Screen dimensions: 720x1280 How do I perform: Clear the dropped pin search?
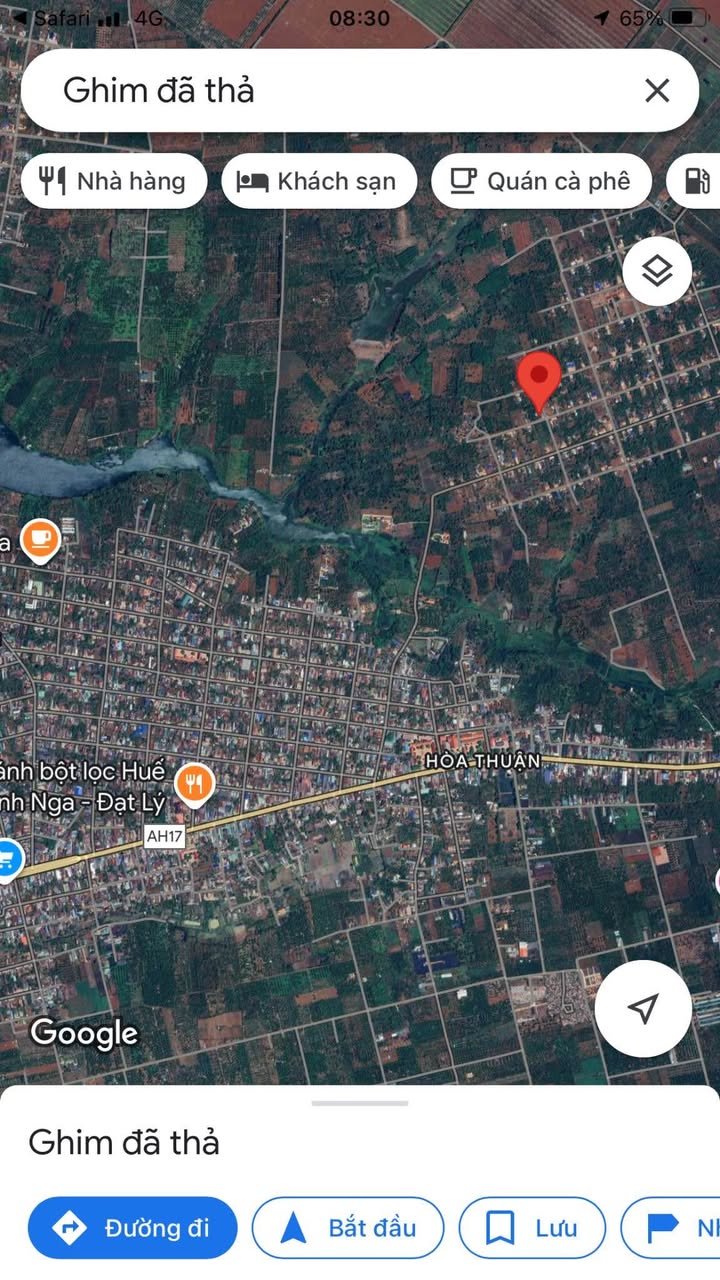click(657, 91)
